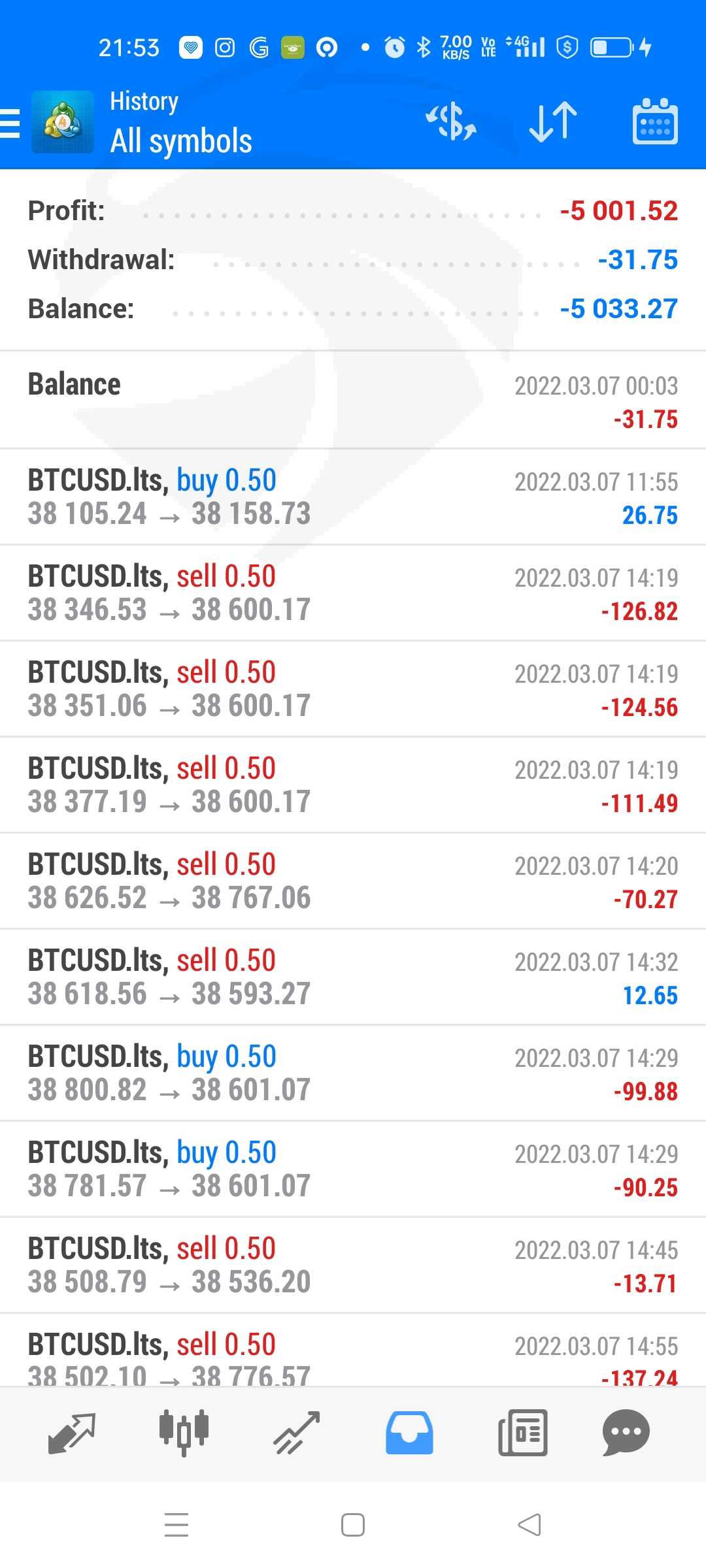Switch to the Trade tab

(296, 1433)
